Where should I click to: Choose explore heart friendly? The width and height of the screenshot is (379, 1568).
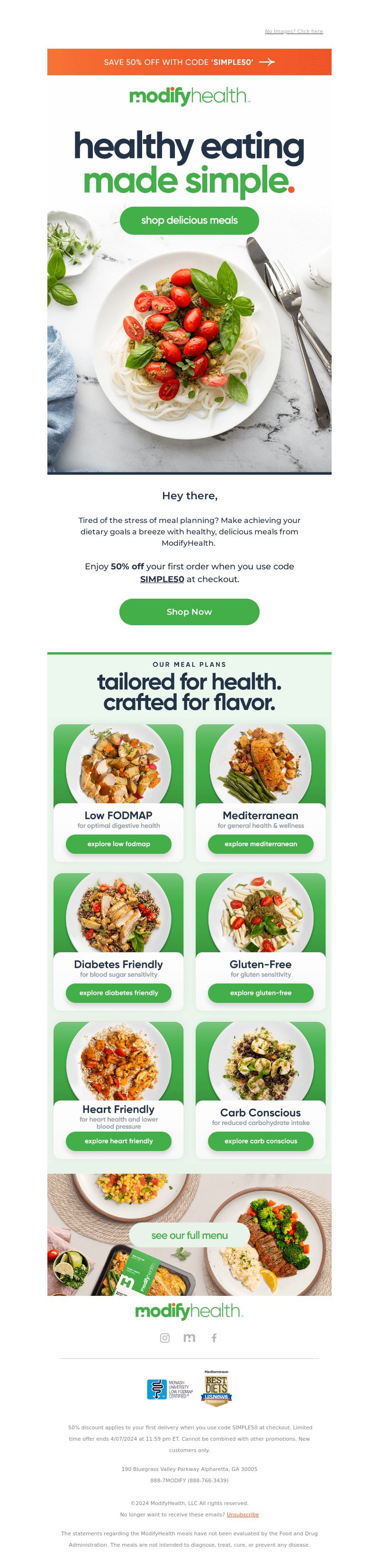(x=118, y=1141)
